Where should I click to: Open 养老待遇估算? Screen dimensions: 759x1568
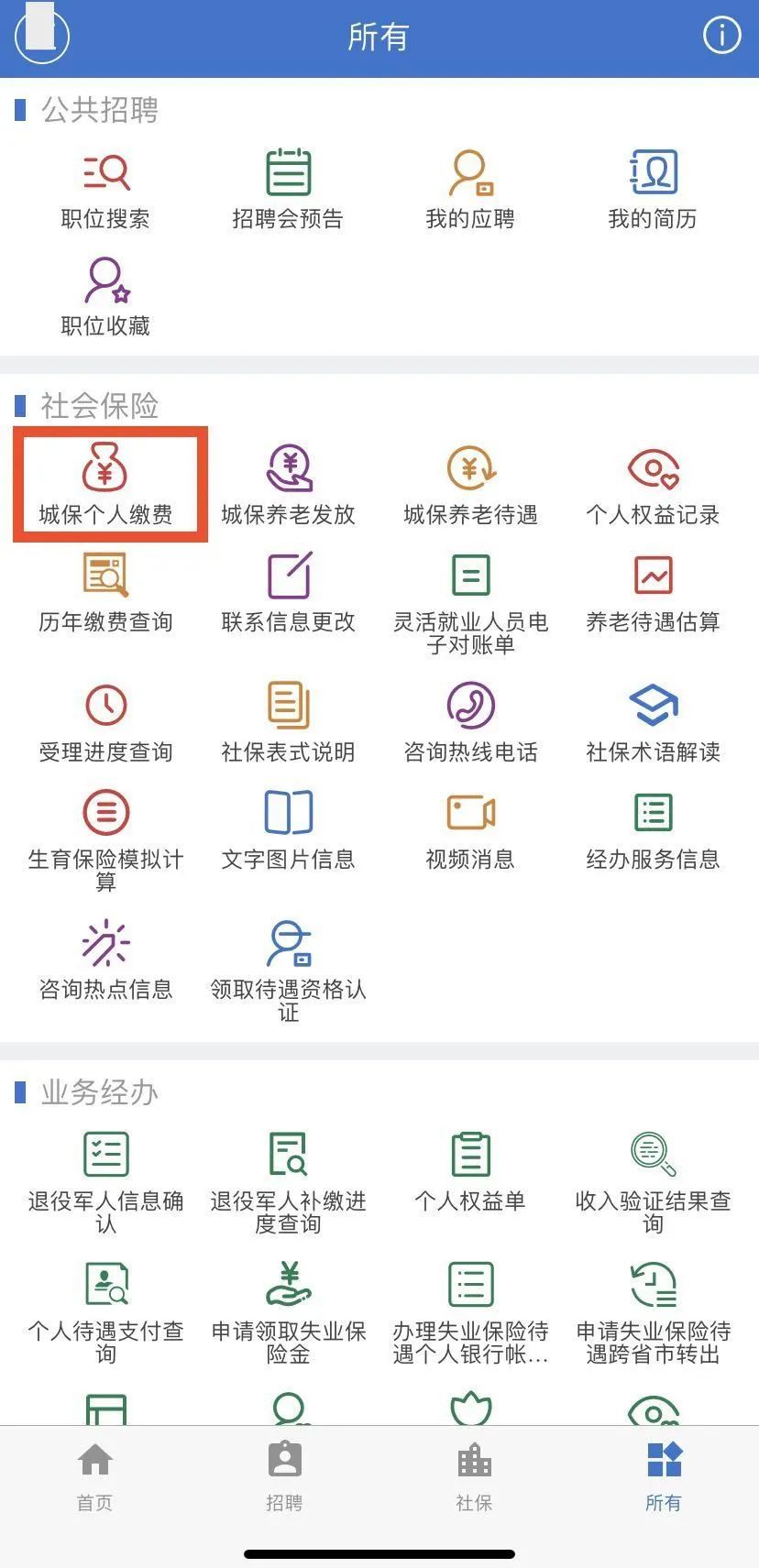tap(653, 592)
